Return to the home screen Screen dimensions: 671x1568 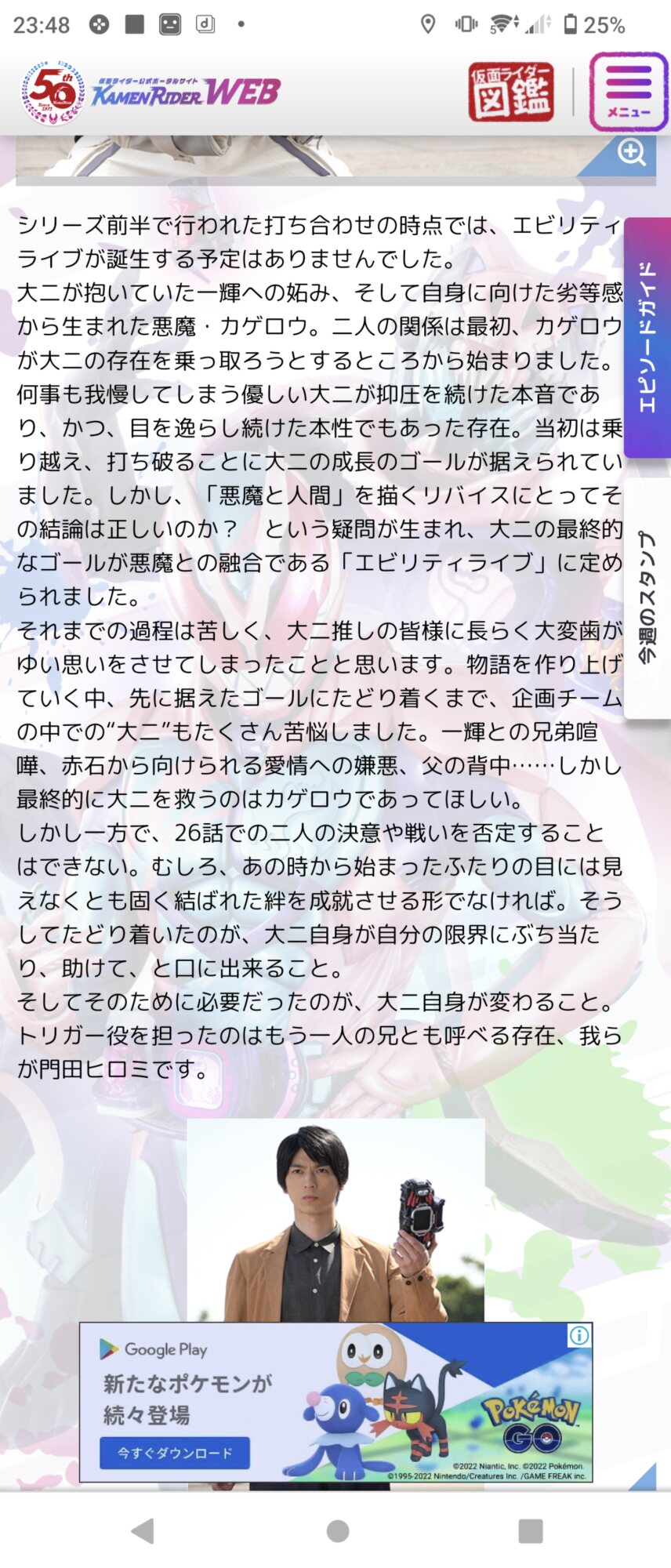[x=337, y=1531]
